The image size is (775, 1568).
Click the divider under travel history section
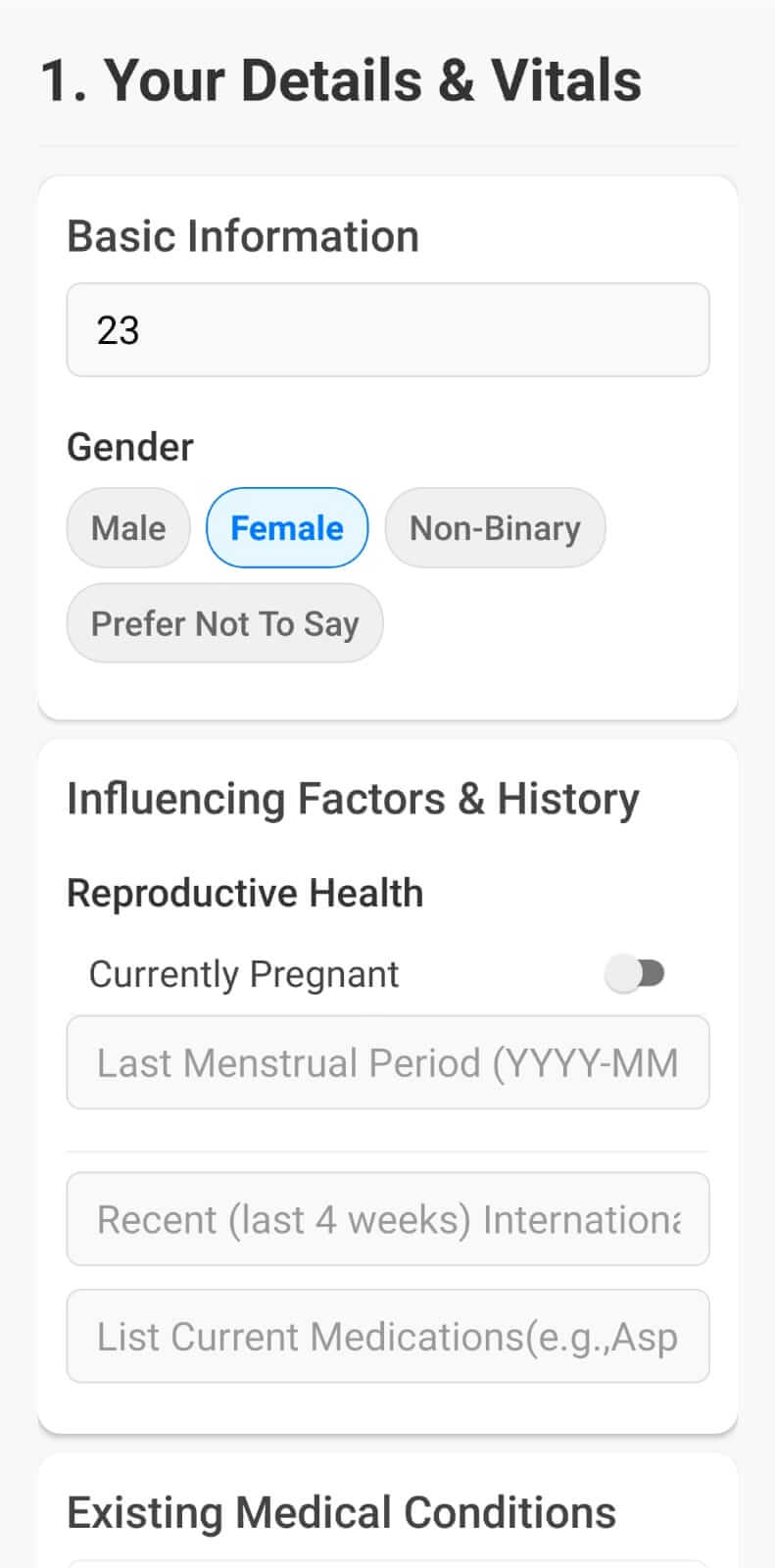[387, 1147]
